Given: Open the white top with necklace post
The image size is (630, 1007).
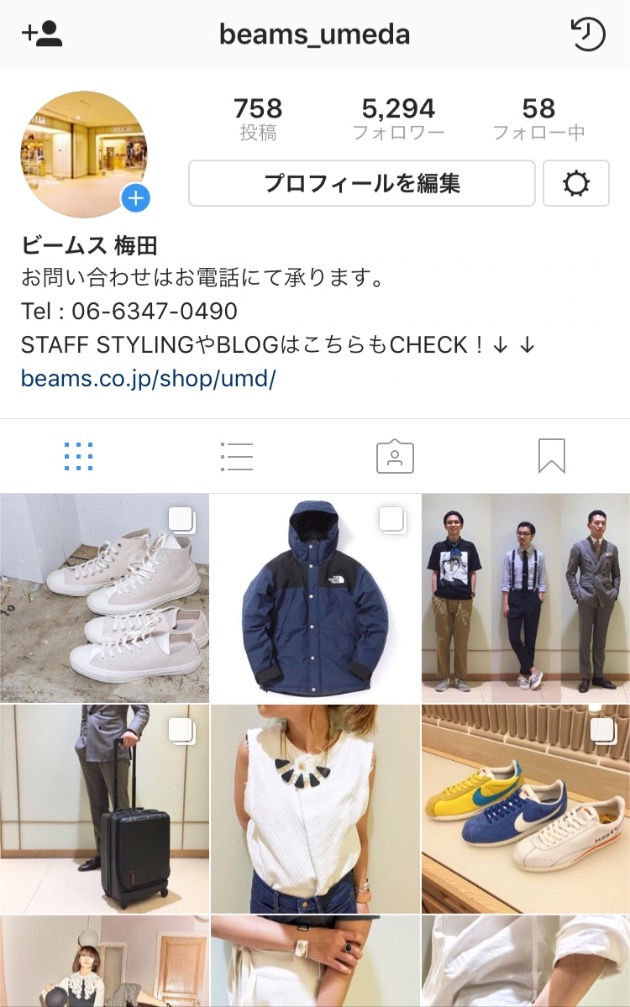Looking at the screenshot, I should [x=315, y=808].
